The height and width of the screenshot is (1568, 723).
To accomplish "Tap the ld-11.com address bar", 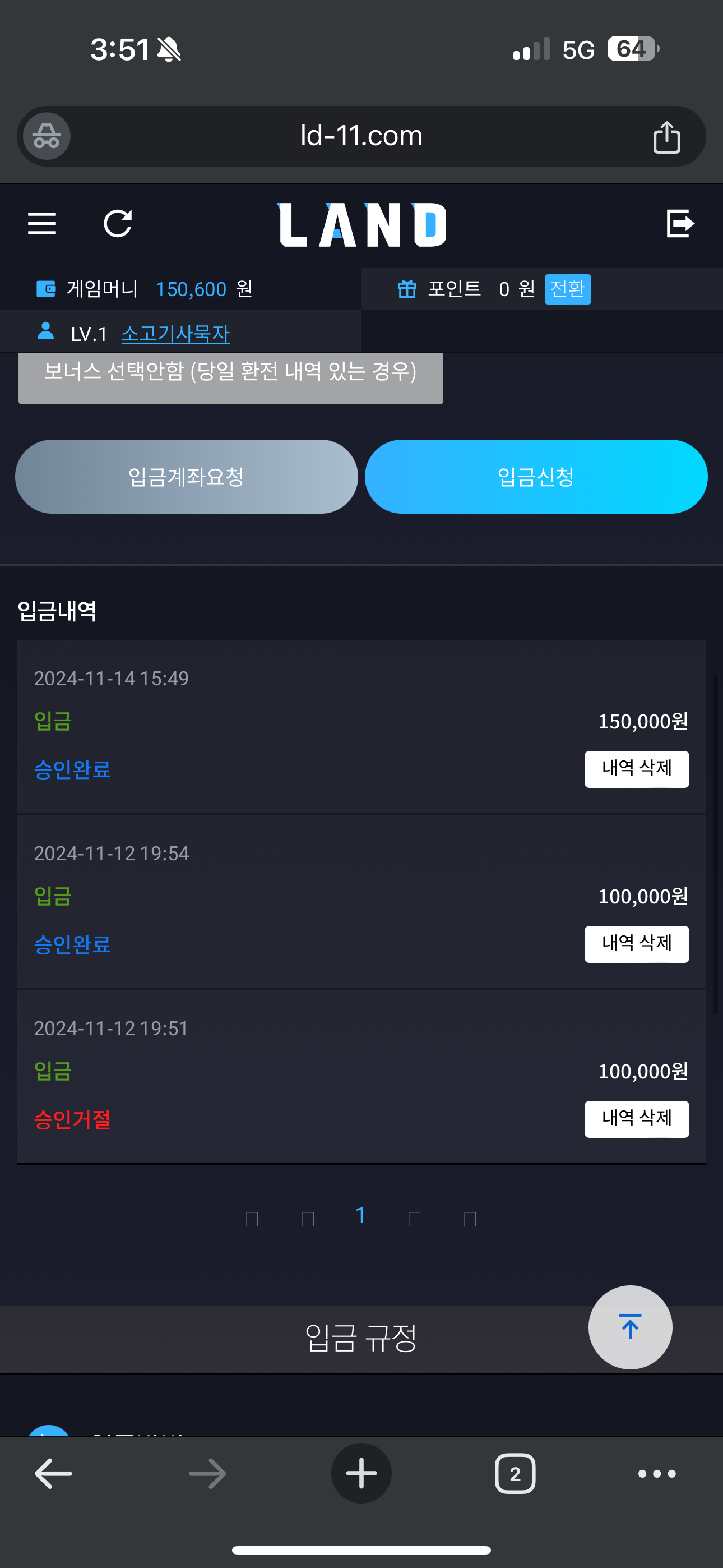I will tap(361, 136).
